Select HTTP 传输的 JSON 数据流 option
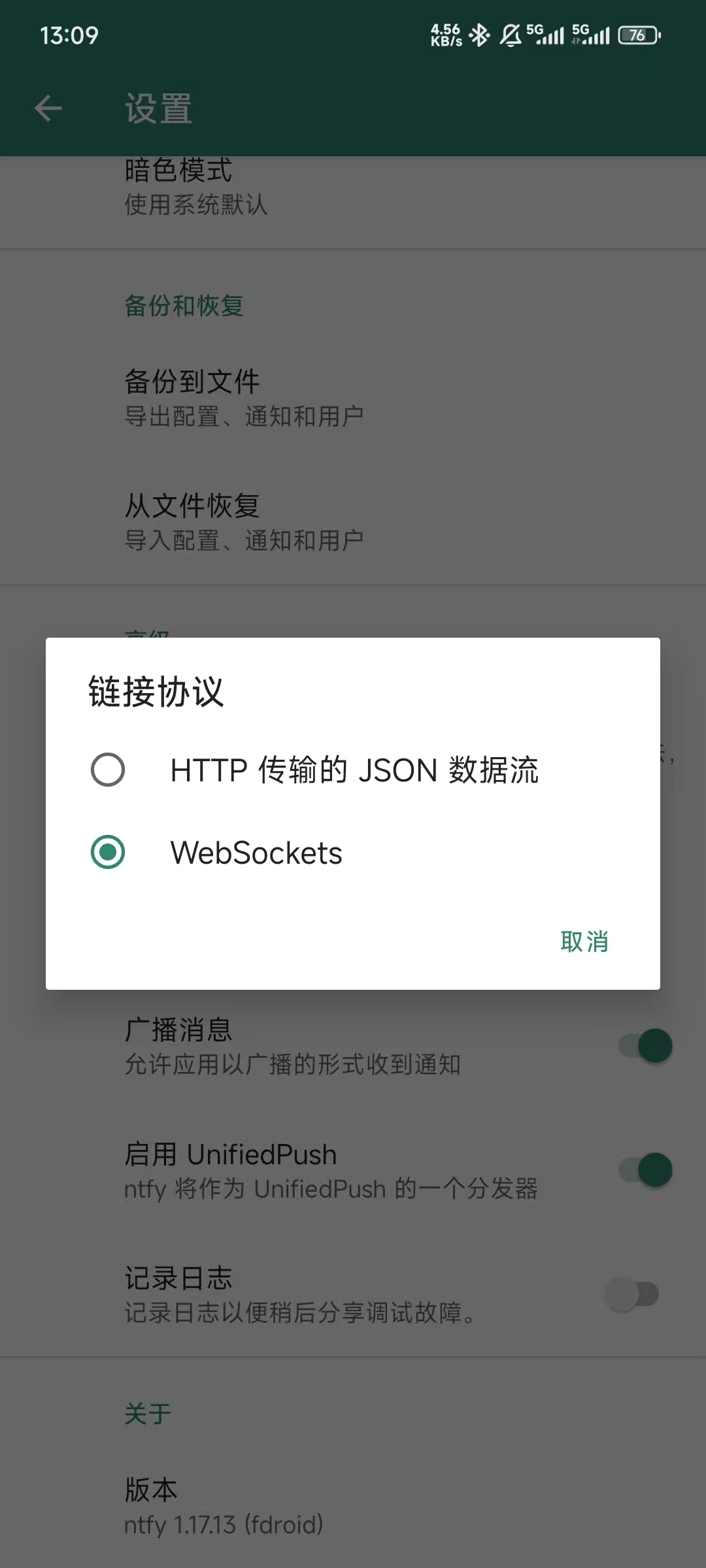 pyautogui.click(x=108, y=770)
